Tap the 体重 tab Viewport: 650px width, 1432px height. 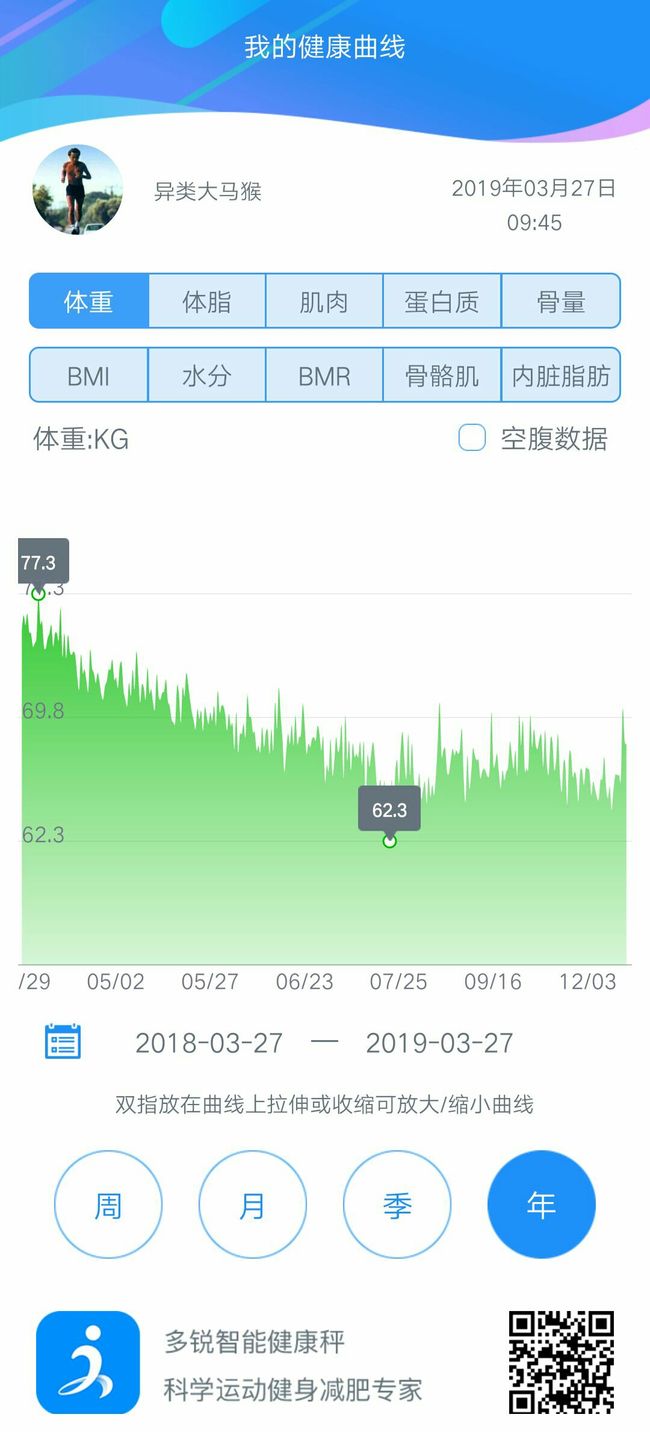click(89, 301)
